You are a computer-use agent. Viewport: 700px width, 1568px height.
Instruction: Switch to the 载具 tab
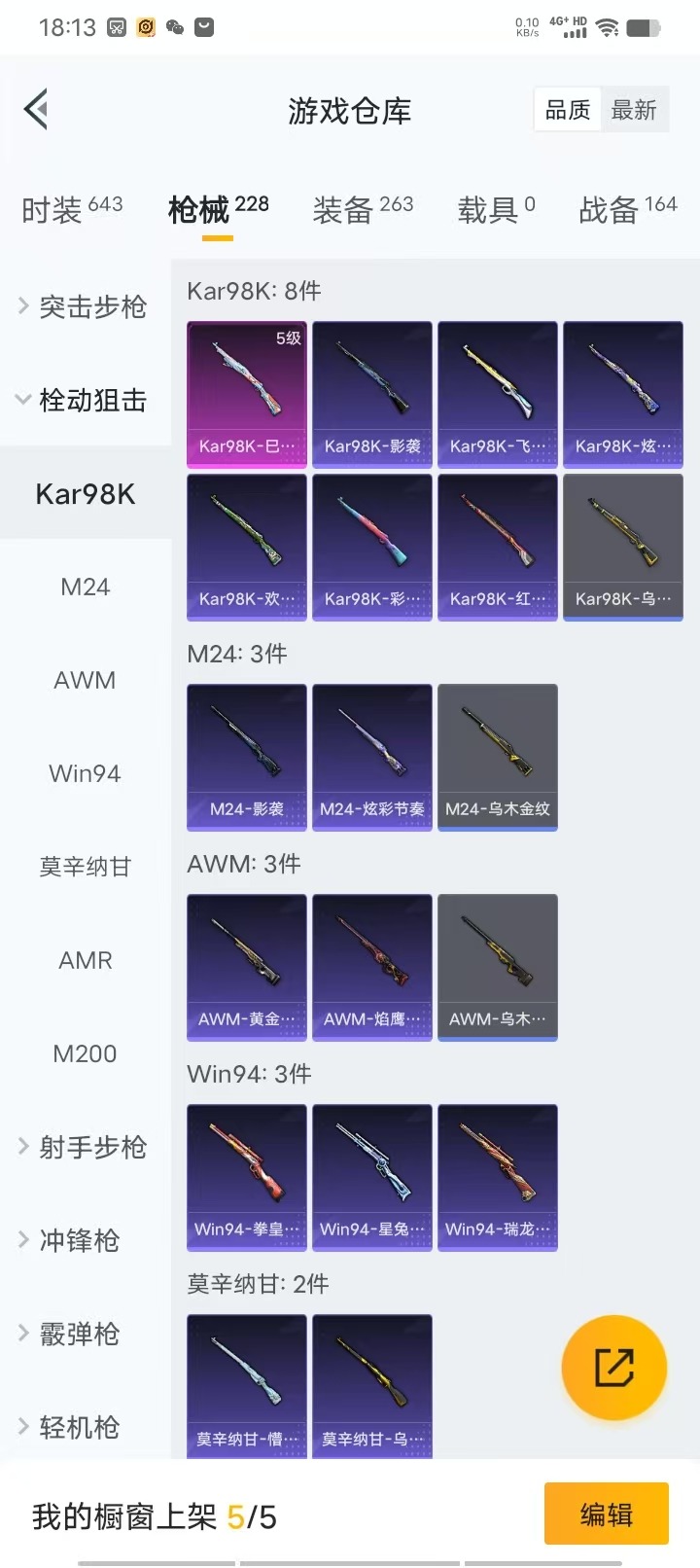[x=496, y=209]
